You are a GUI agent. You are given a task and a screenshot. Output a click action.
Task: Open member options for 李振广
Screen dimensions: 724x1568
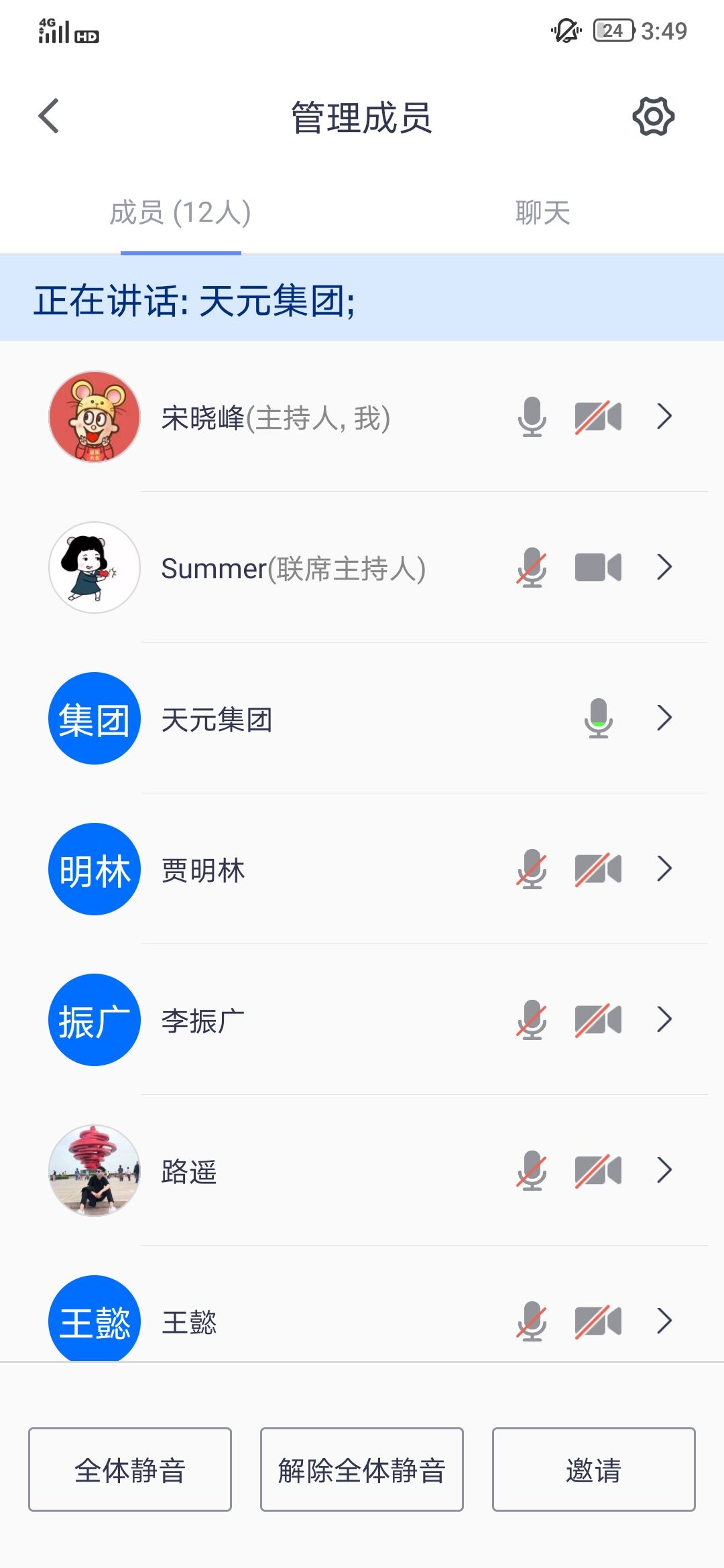point(664,1019)
